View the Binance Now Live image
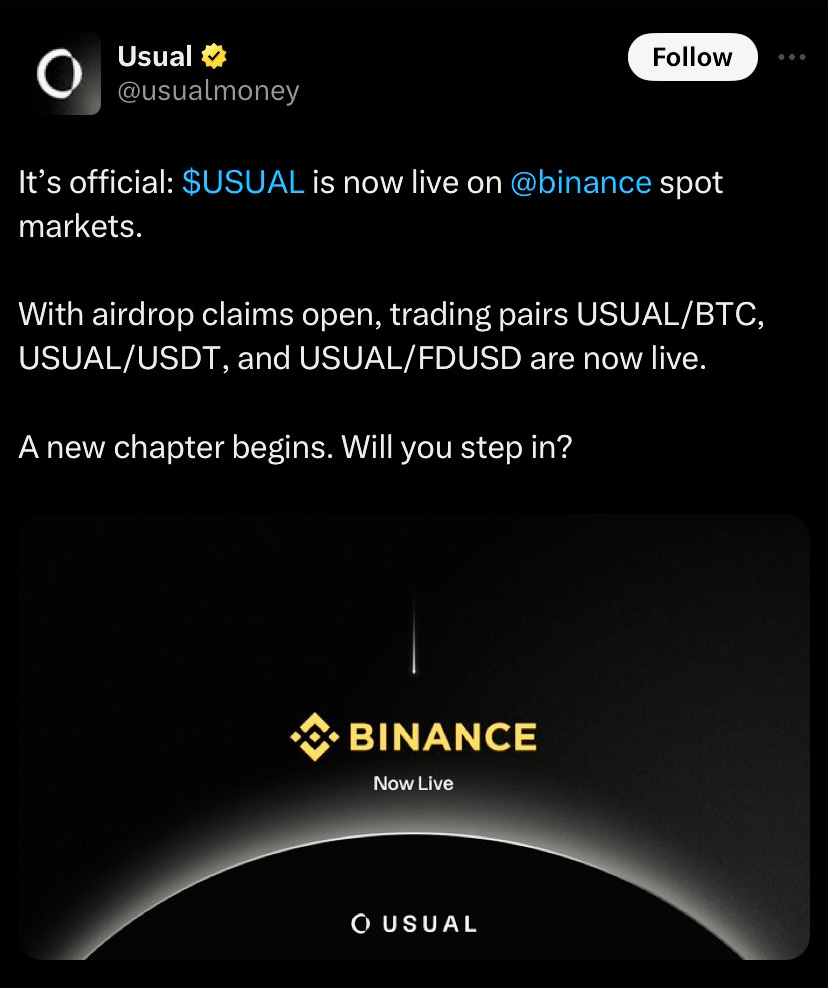Screen dimensions: 828x988 [x=414, y=738]
